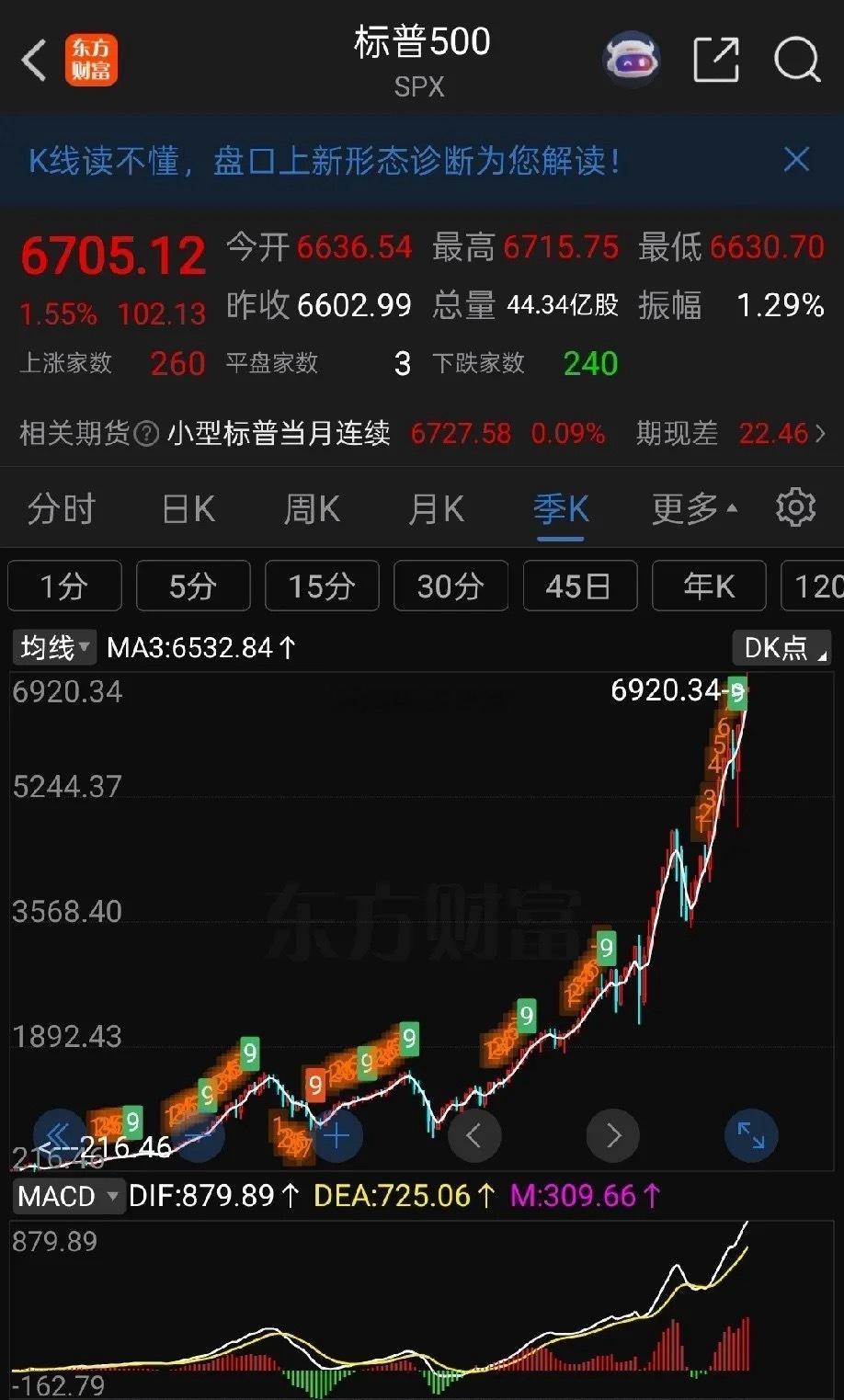The height and width of the screenshot is (1400, 844).
Task: Zoom into the chart with the plus icon
Action: click(x=336, y=1135)
